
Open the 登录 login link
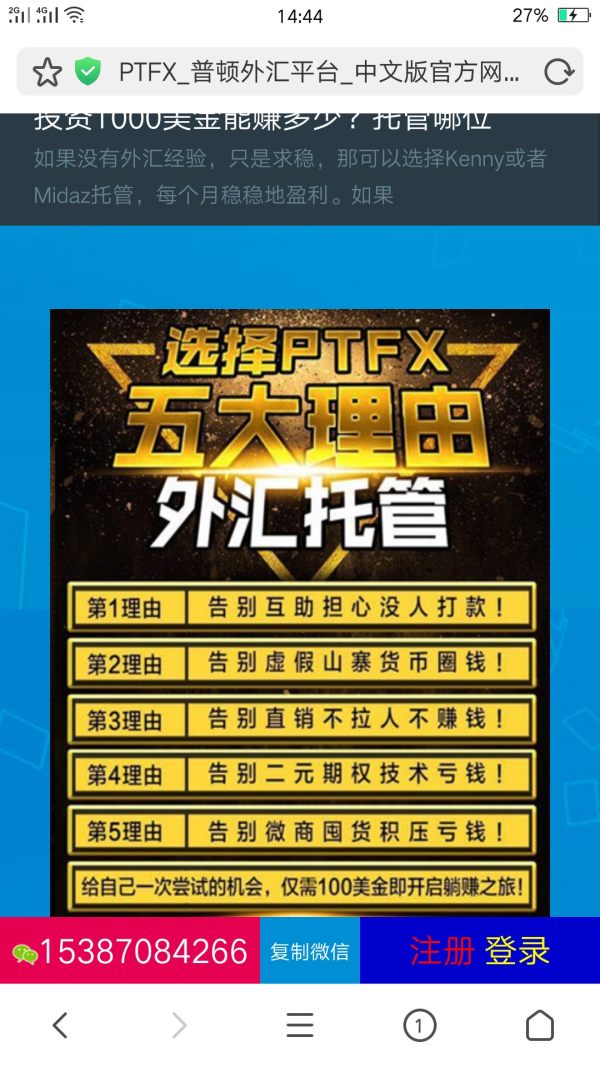[x=517, y=951]
